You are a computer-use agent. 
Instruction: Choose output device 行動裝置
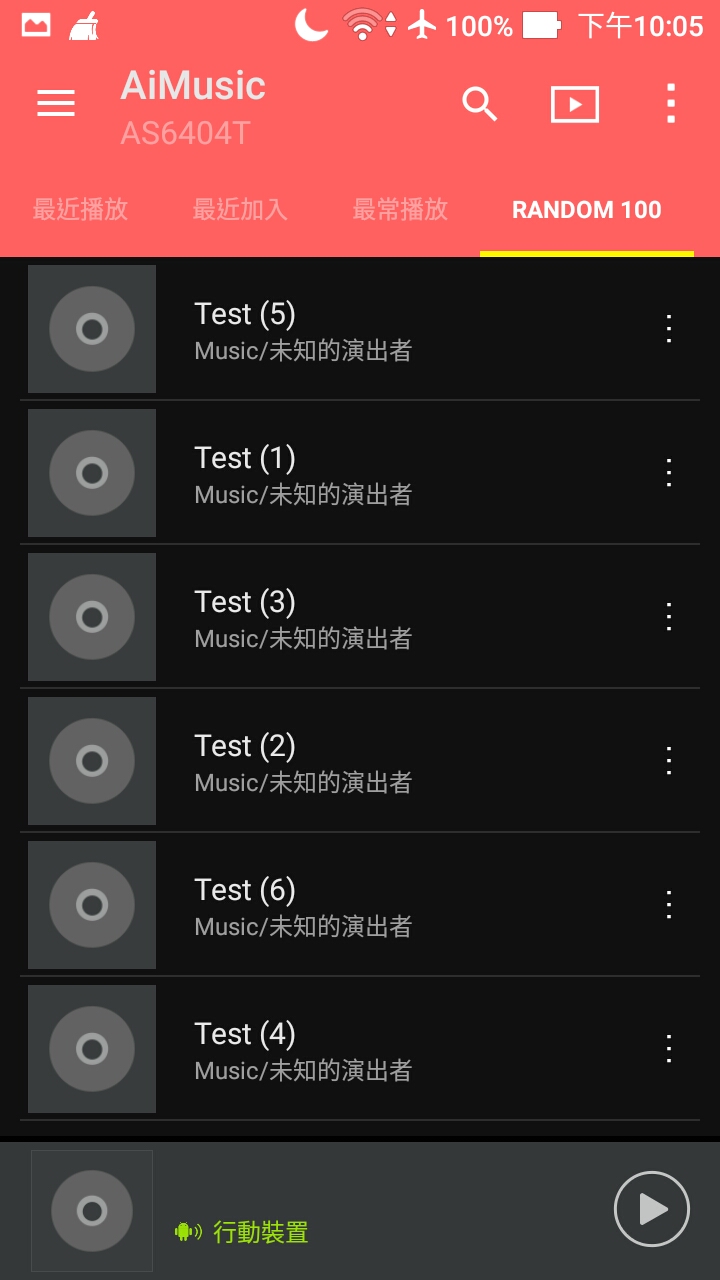coord(241,1232)
